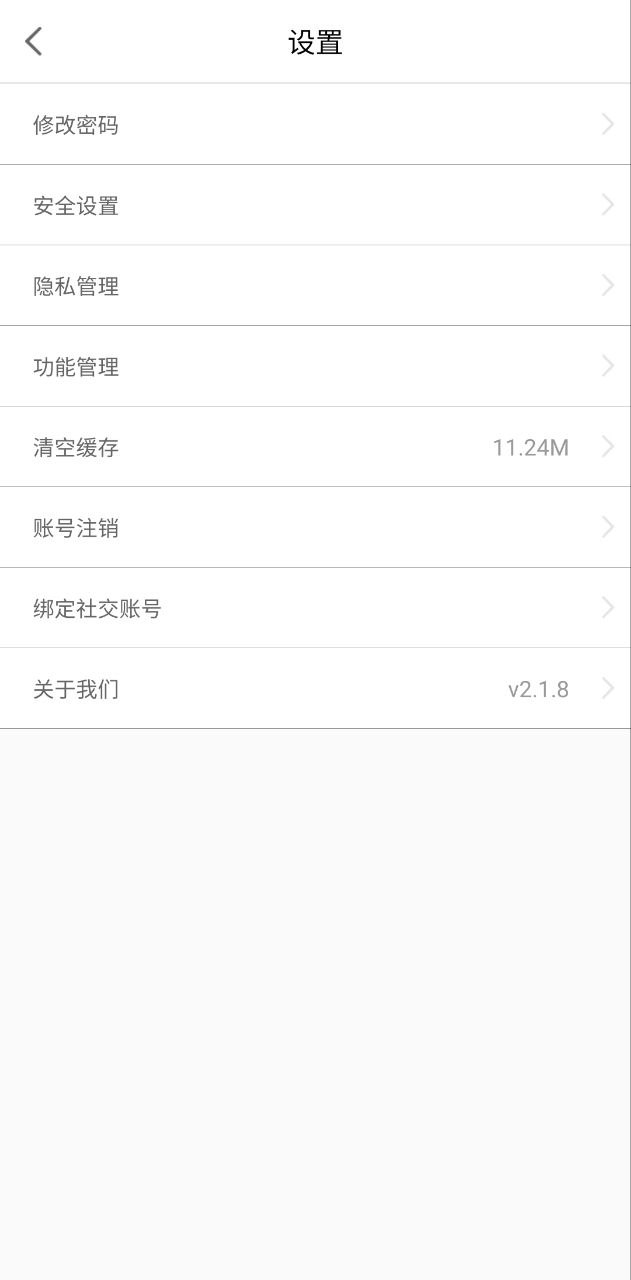631x1280 pixels.
Task: Open 关于我们 showing v2.1.8
Action: 315,689
